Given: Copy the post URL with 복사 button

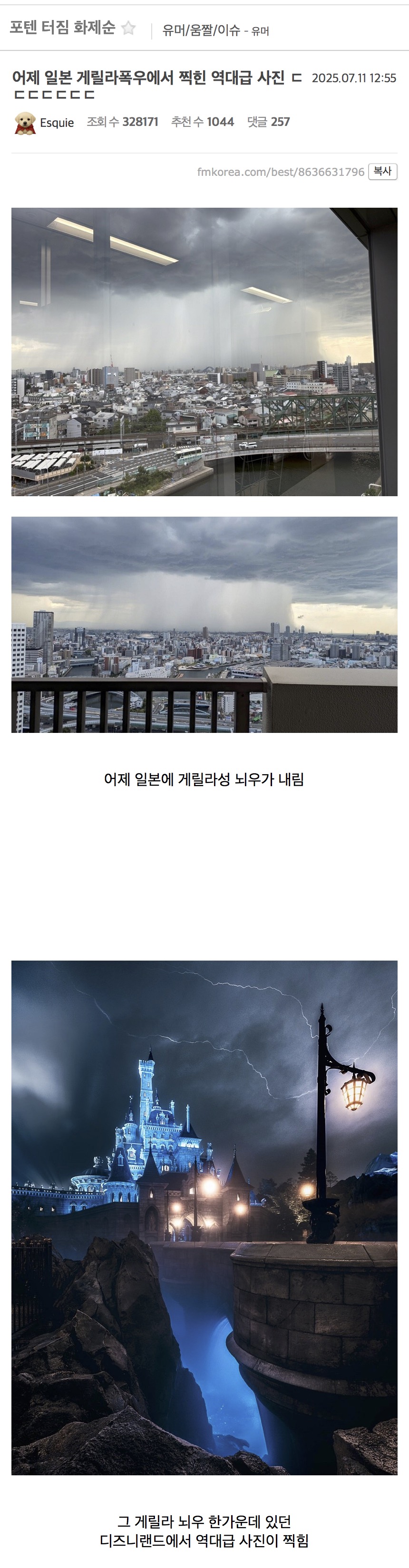Looking at the screenshot, I should pos(382,172).
